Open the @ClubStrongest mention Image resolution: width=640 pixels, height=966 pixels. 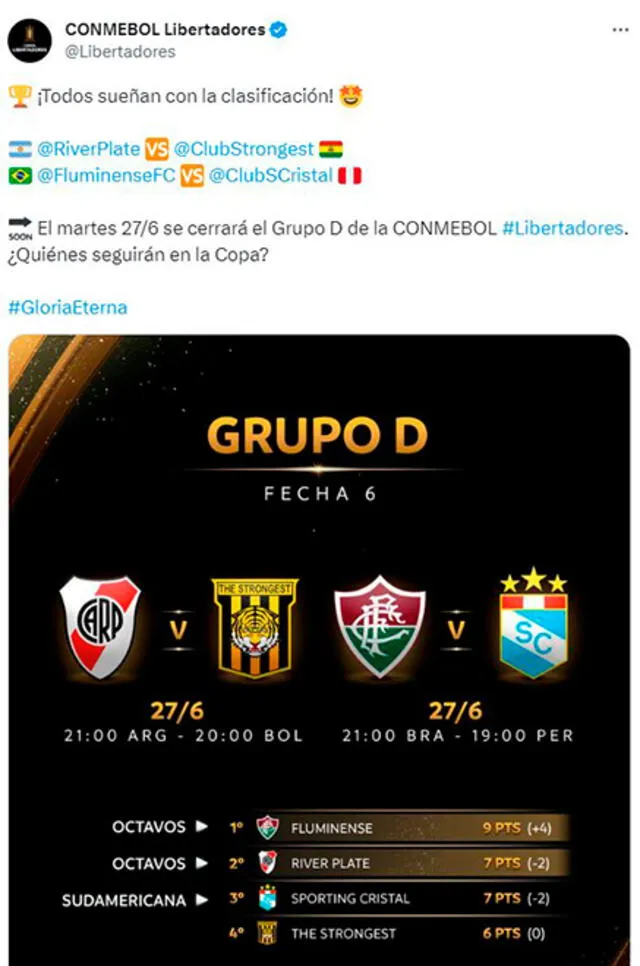pyautogui.click(x=243, y=150)
